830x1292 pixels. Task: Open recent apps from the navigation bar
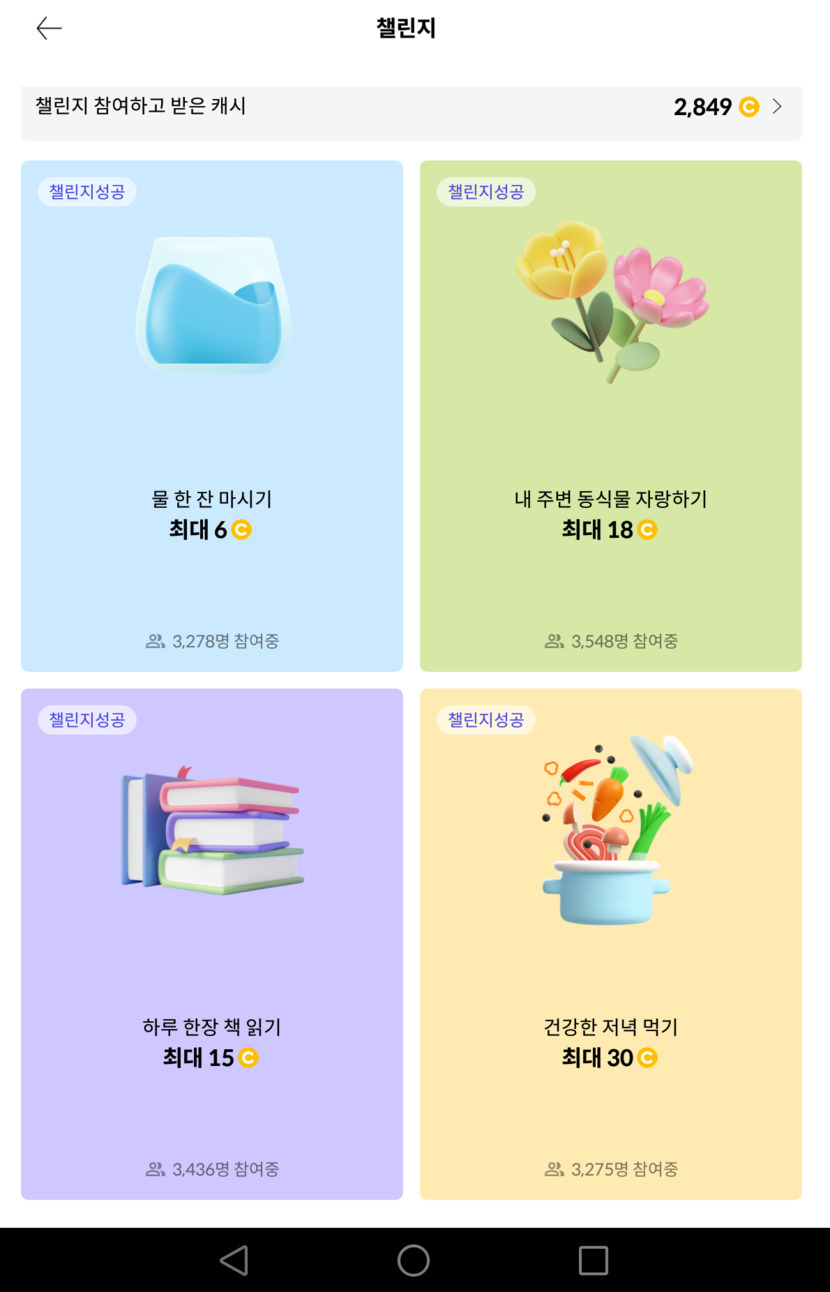pos(593,1260)
